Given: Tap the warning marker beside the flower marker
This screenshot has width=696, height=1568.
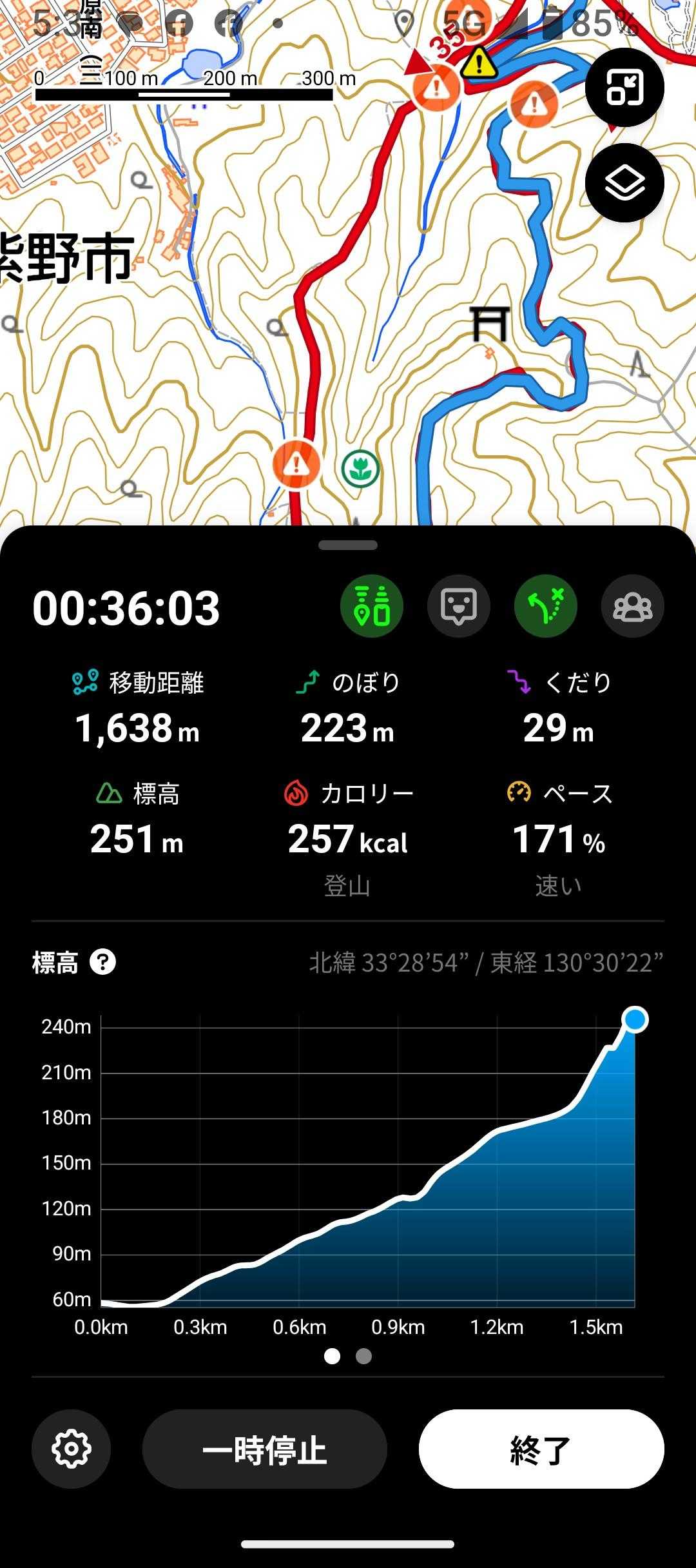Looking at the screenshot, I should tap(296, 464).
